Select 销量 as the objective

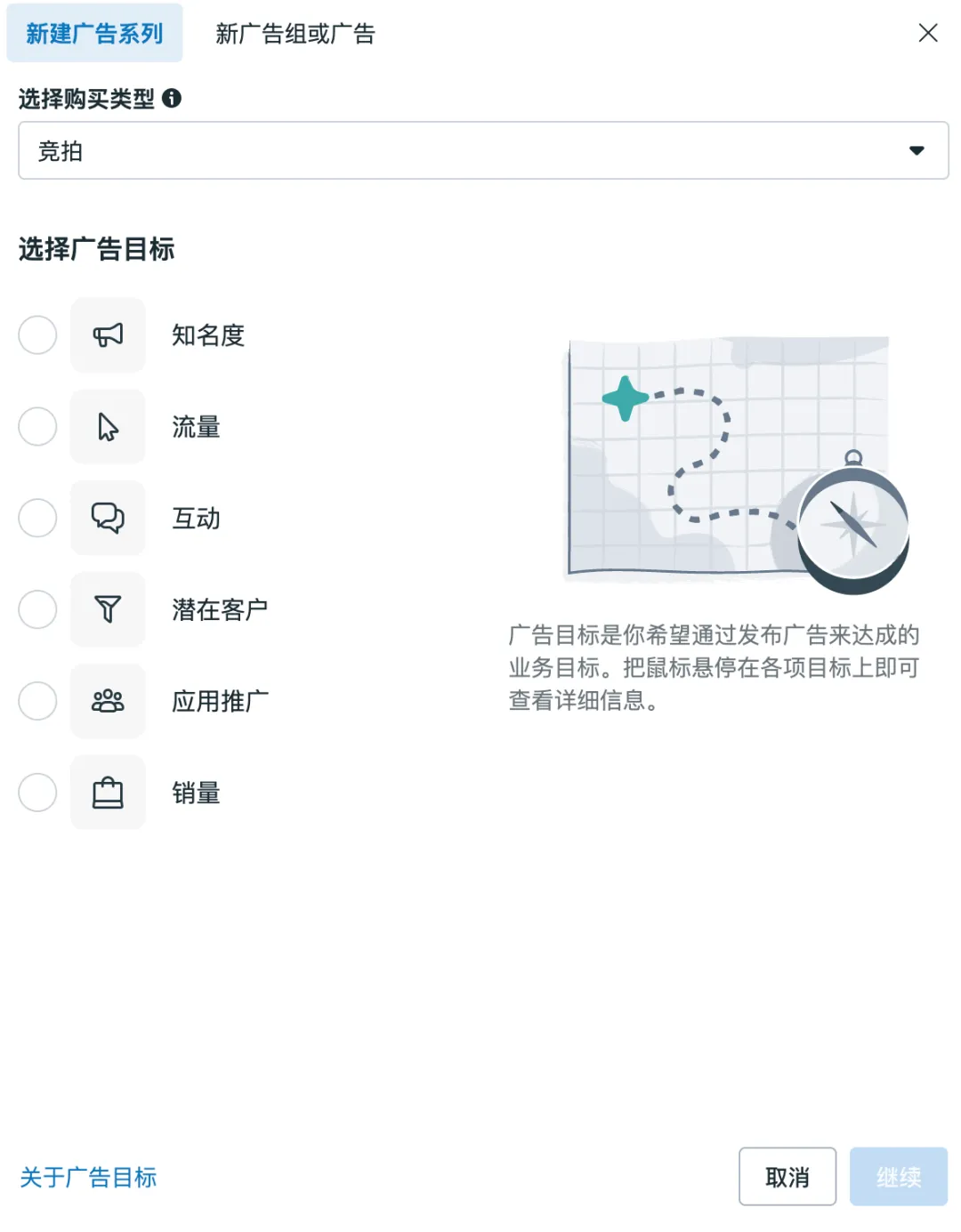(37, 793)
